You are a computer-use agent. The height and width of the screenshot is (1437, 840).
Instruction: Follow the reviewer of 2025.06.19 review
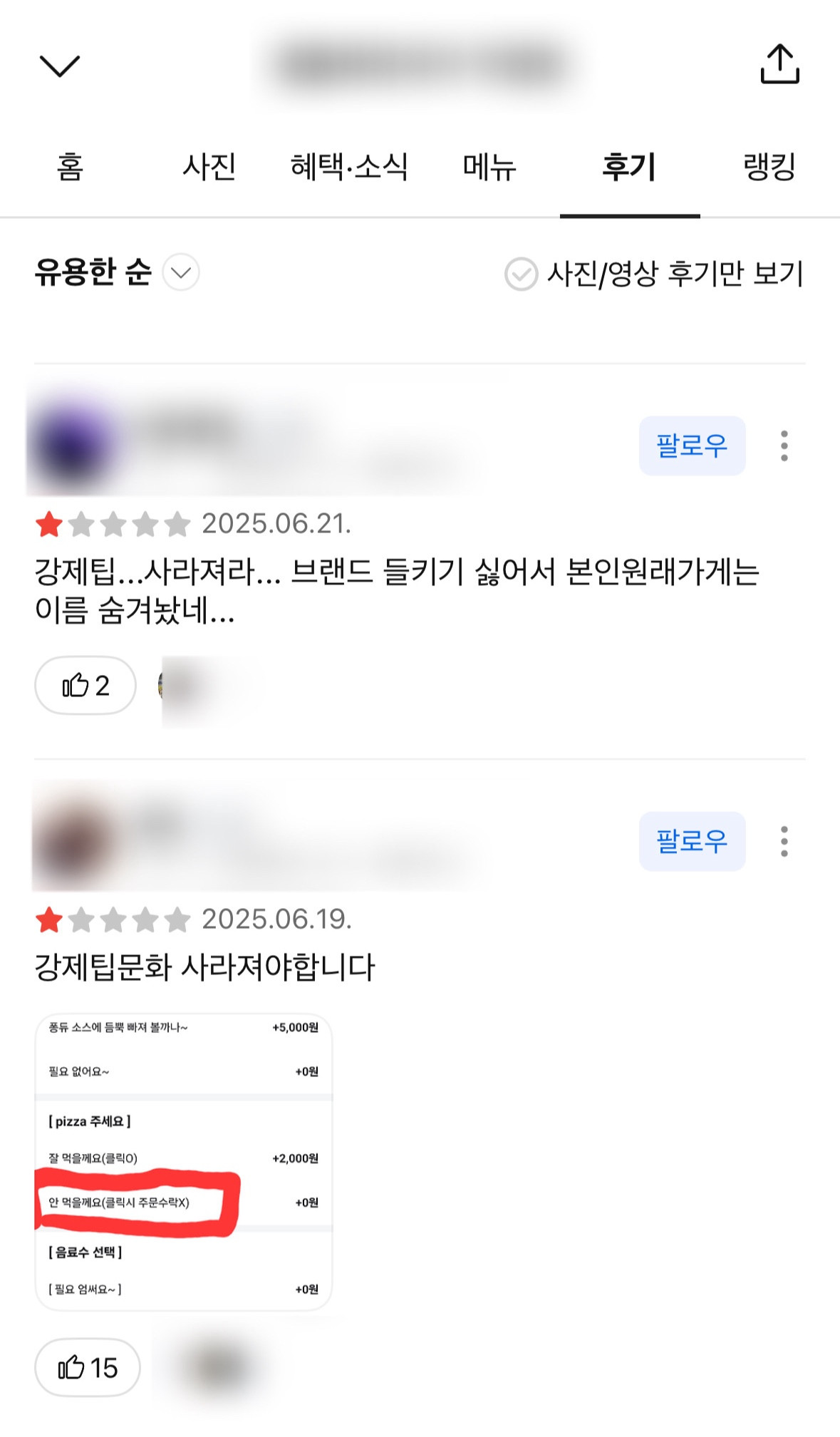[691, 842]
